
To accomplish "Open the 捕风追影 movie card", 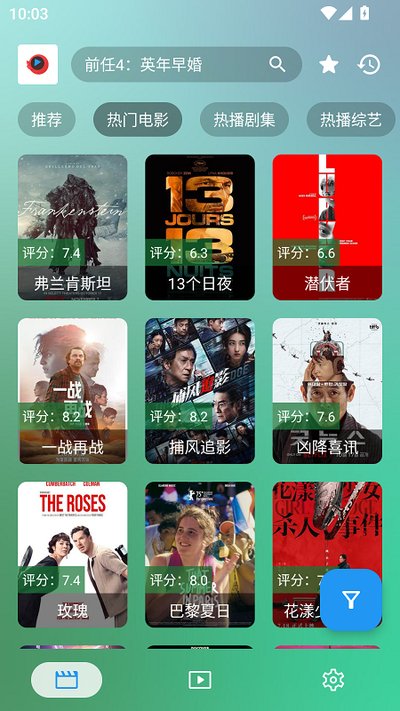I will 200,391.
